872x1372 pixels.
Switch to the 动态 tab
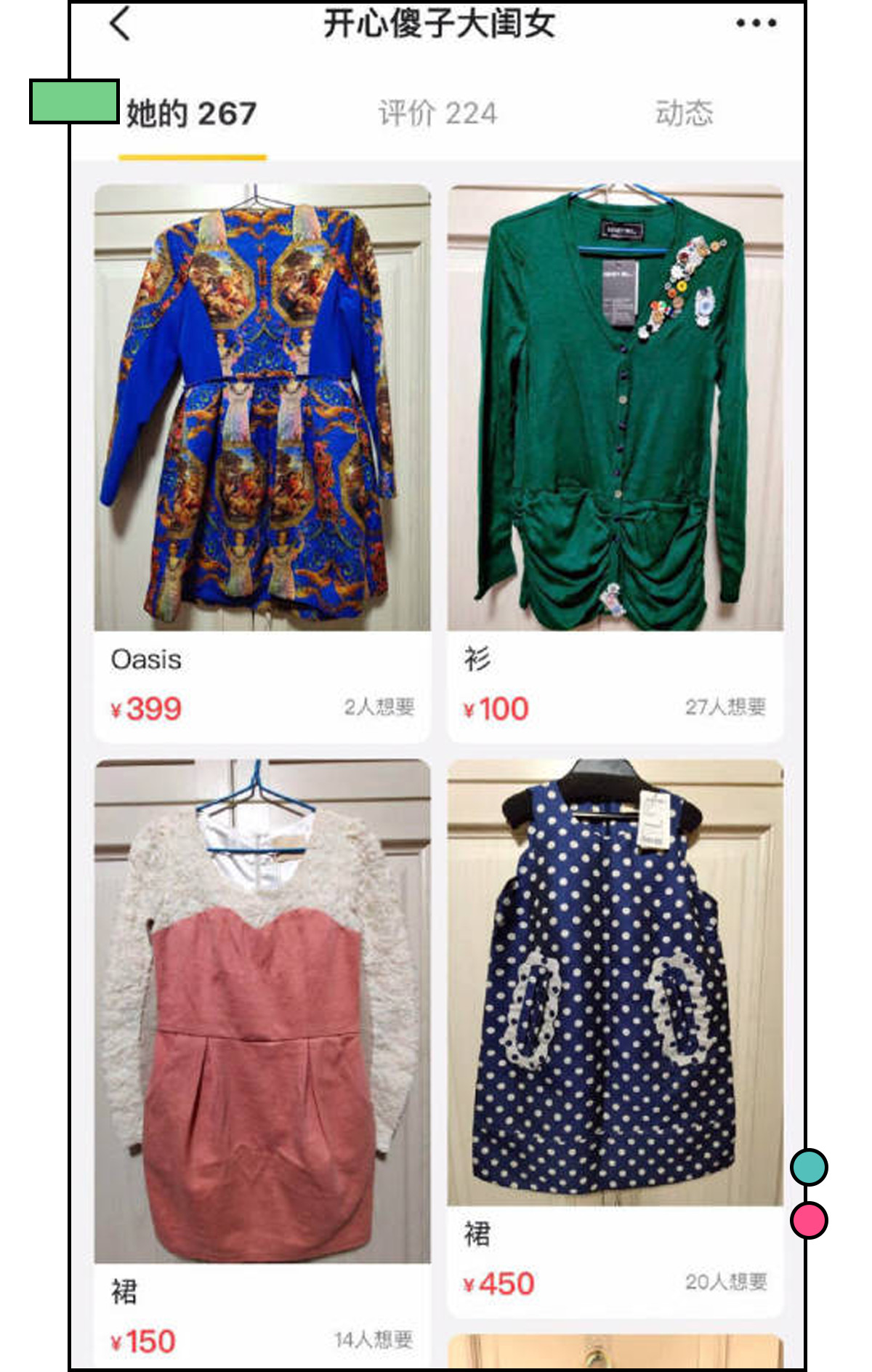[684, 114]
